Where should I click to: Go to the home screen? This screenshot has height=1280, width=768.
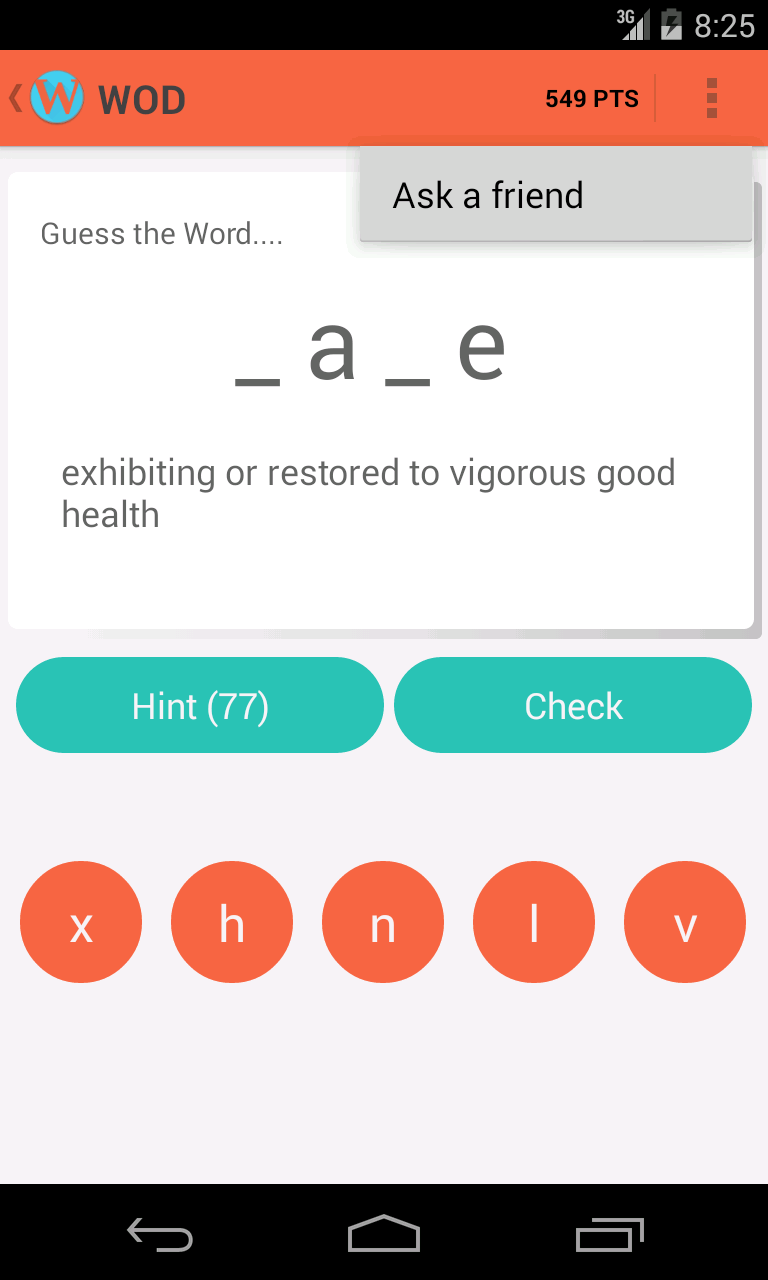pyautogui.click(x=384, y=1234)
